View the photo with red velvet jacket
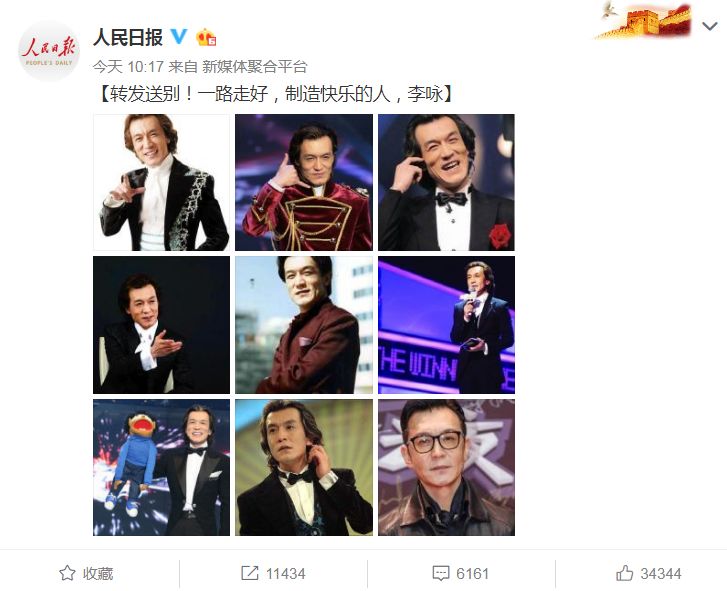Image resolution: width=727 pixels, height=591 pixels. (303, 182)
